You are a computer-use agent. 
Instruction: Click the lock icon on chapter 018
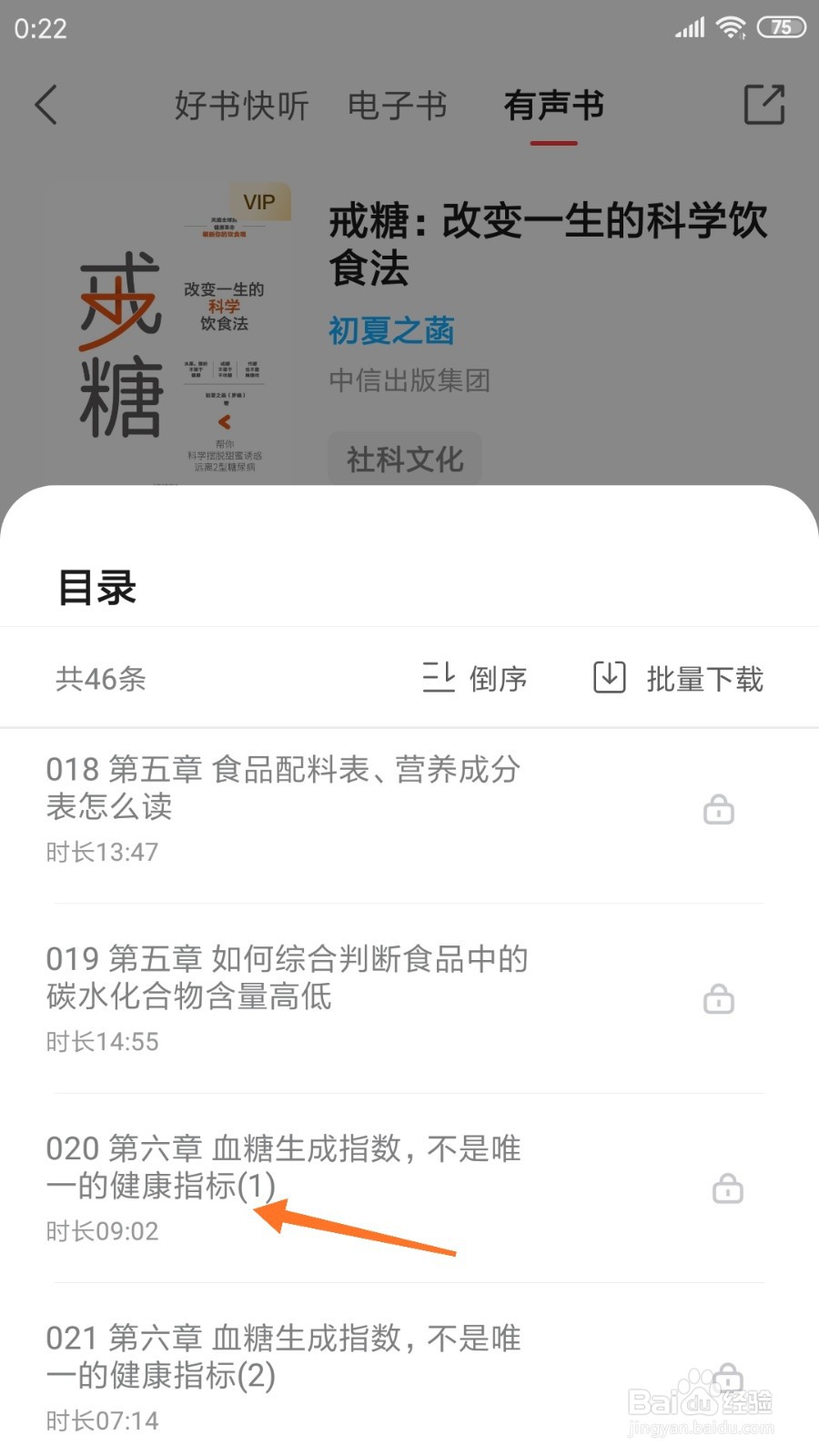tap(719, 810)
